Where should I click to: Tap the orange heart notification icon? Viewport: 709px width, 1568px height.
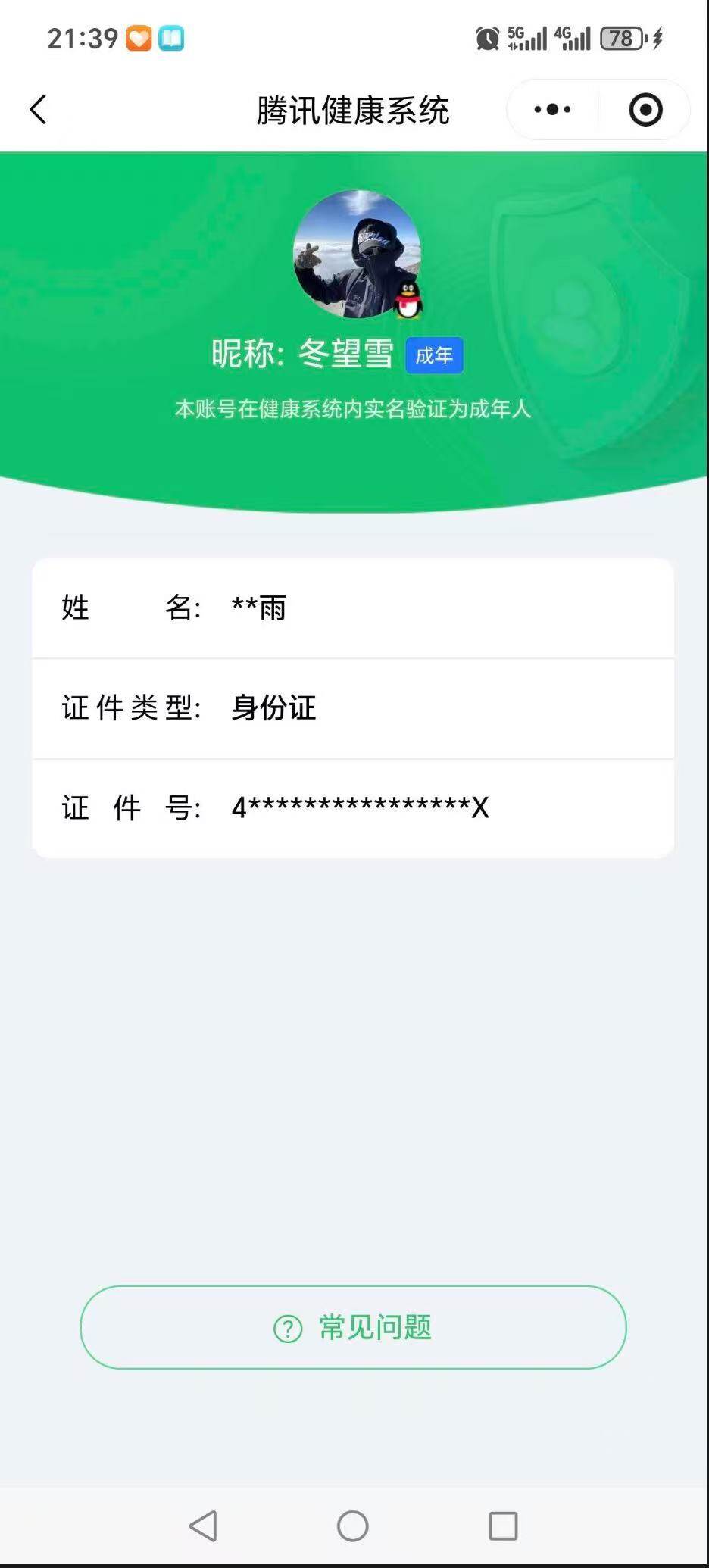pos(140,38)
